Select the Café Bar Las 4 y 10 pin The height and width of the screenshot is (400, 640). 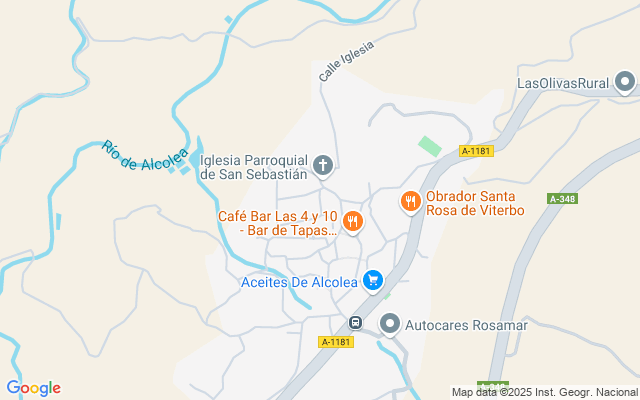tap(352, 222)
